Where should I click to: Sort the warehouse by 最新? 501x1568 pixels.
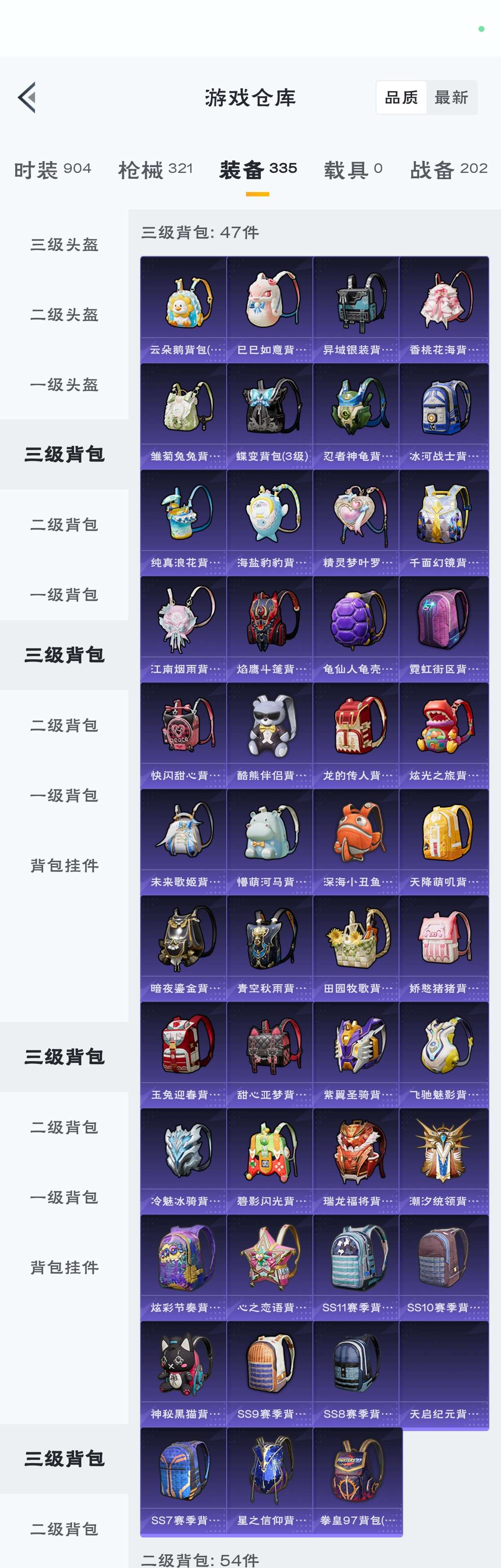click(x=451, y=97)
